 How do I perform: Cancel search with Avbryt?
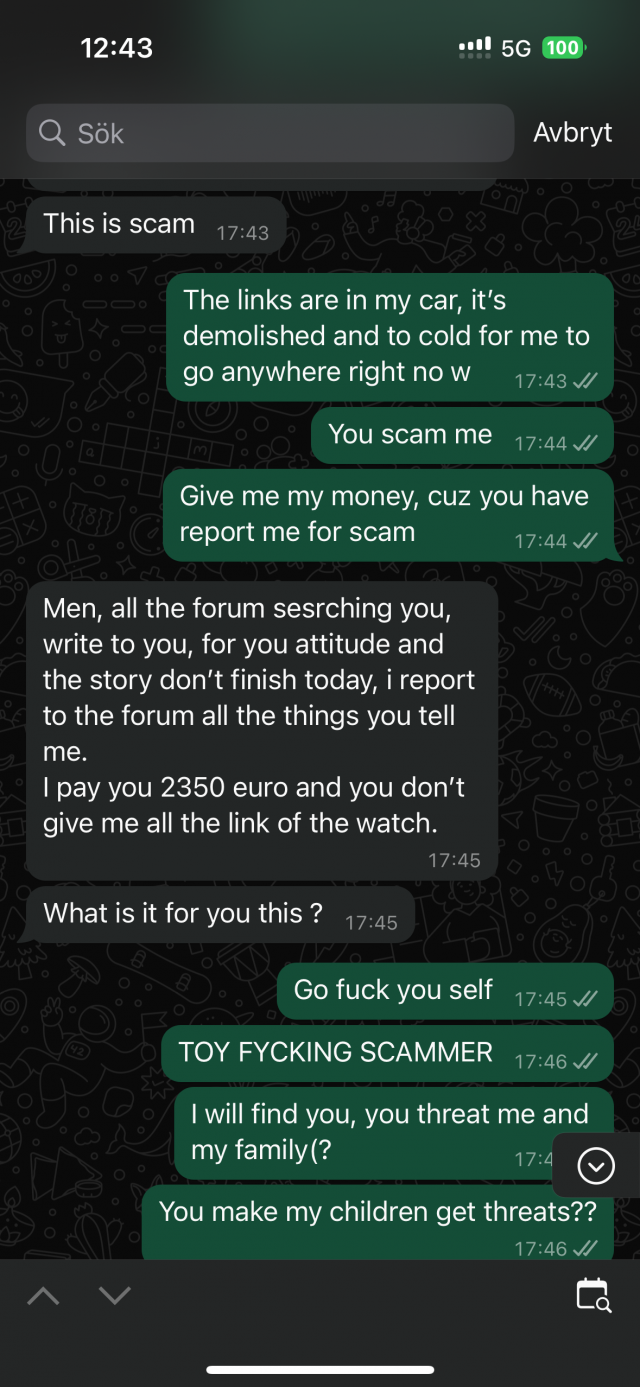[x=572, y=133]
